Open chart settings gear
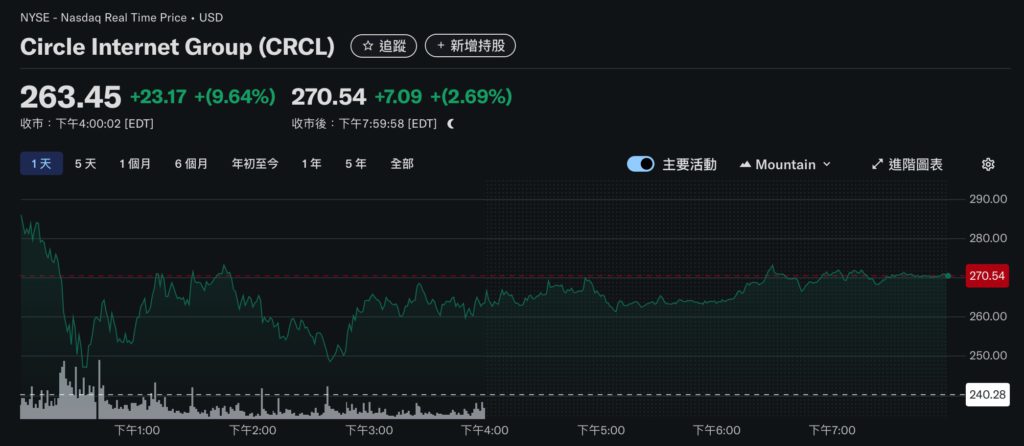1024x446 pixels. tap(988, 164)
